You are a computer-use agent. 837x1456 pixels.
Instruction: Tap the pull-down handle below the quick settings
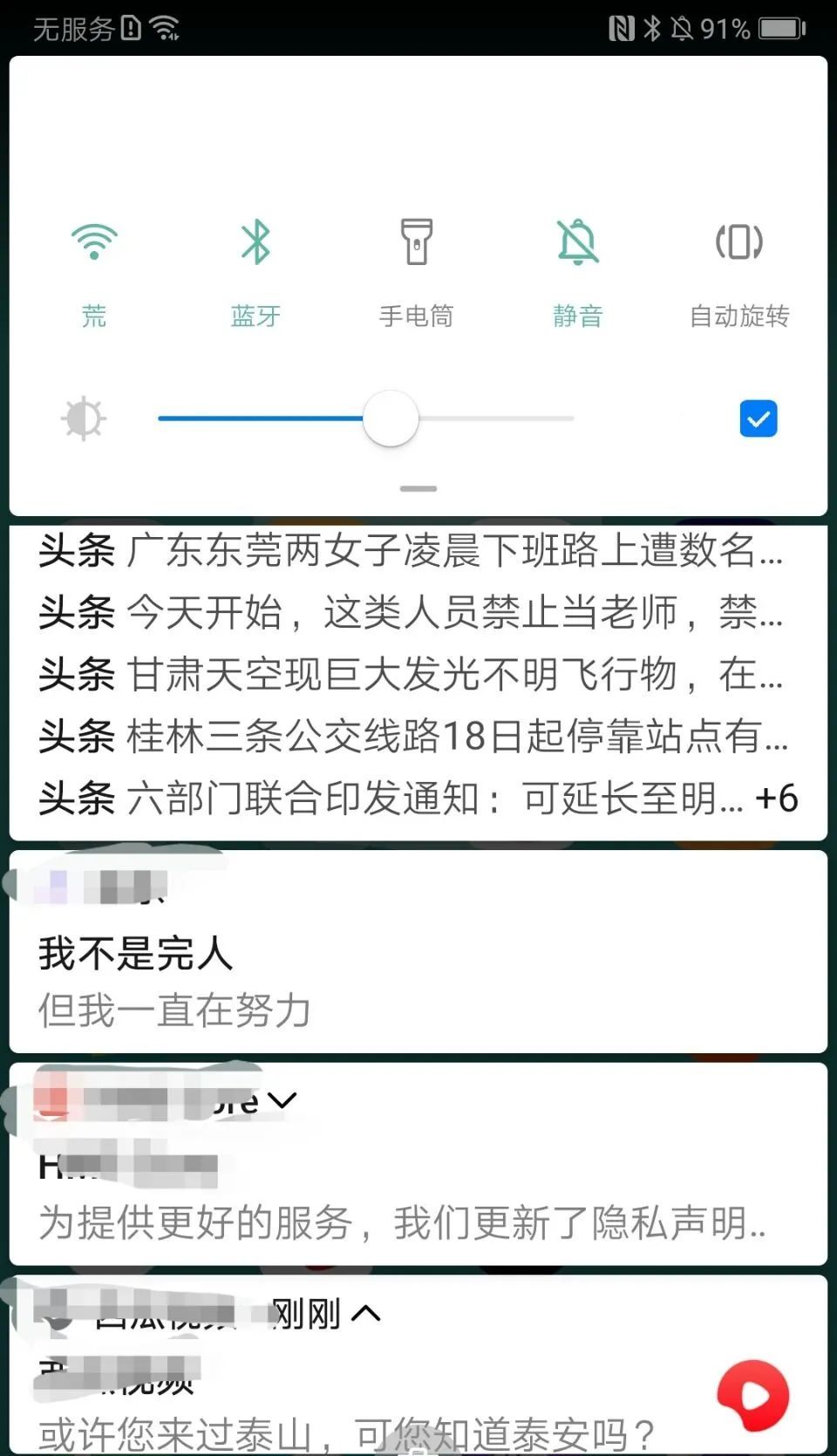click(x=417, y=488)
